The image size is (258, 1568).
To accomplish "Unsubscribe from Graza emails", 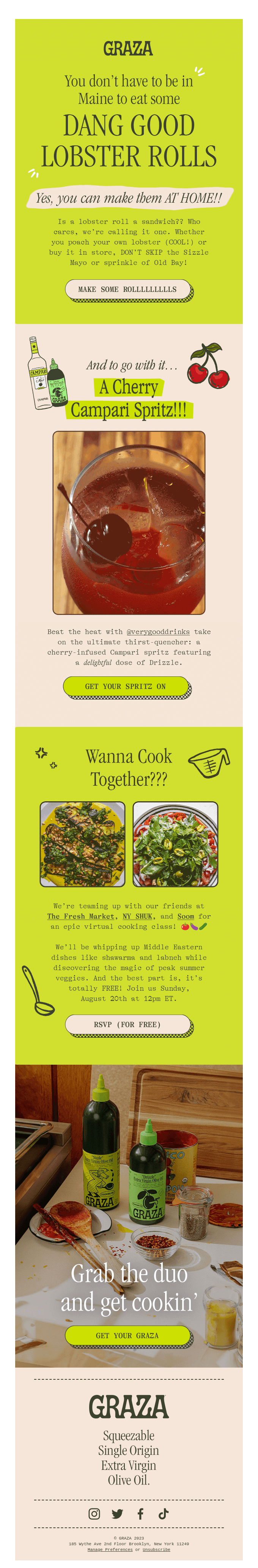I will (x=156, y=1550).
